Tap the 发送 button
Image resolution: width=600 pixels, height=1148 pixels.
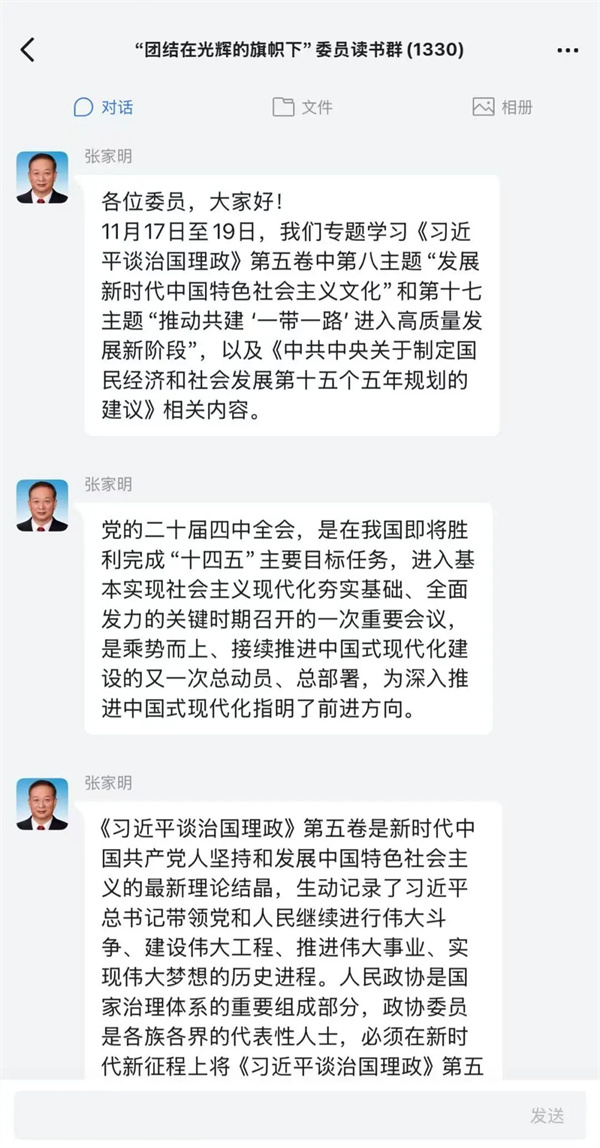[548, 1115]
